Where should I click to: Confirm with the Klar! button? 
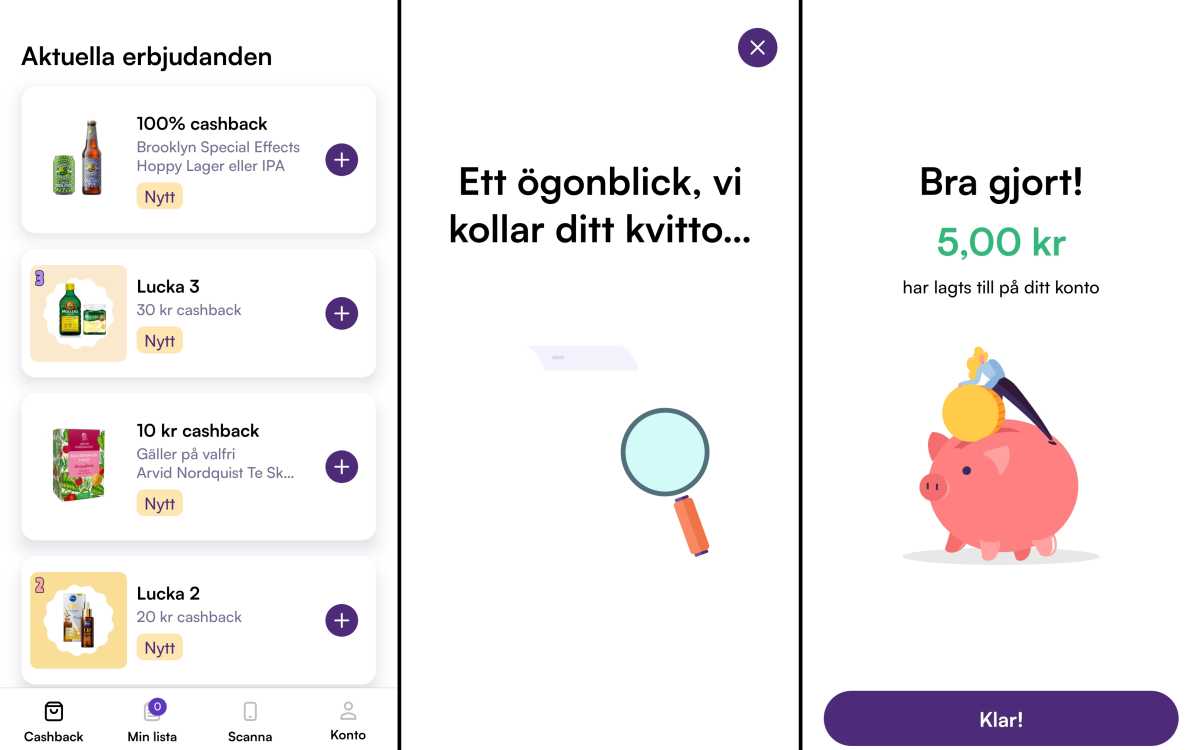[1000, 718]
